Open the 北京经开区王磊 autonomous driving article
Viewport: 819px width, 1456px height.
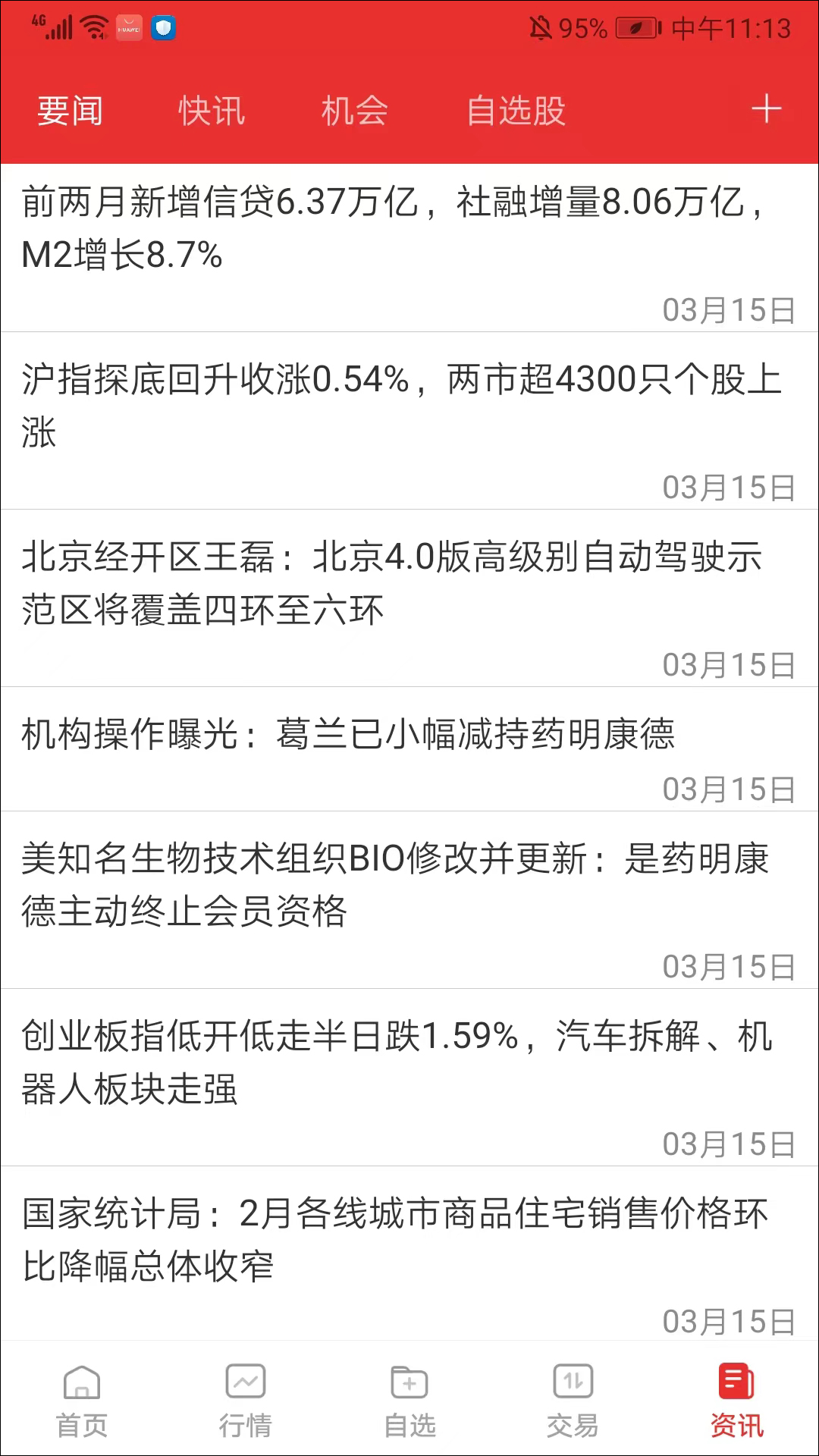(x=394, y=583)
